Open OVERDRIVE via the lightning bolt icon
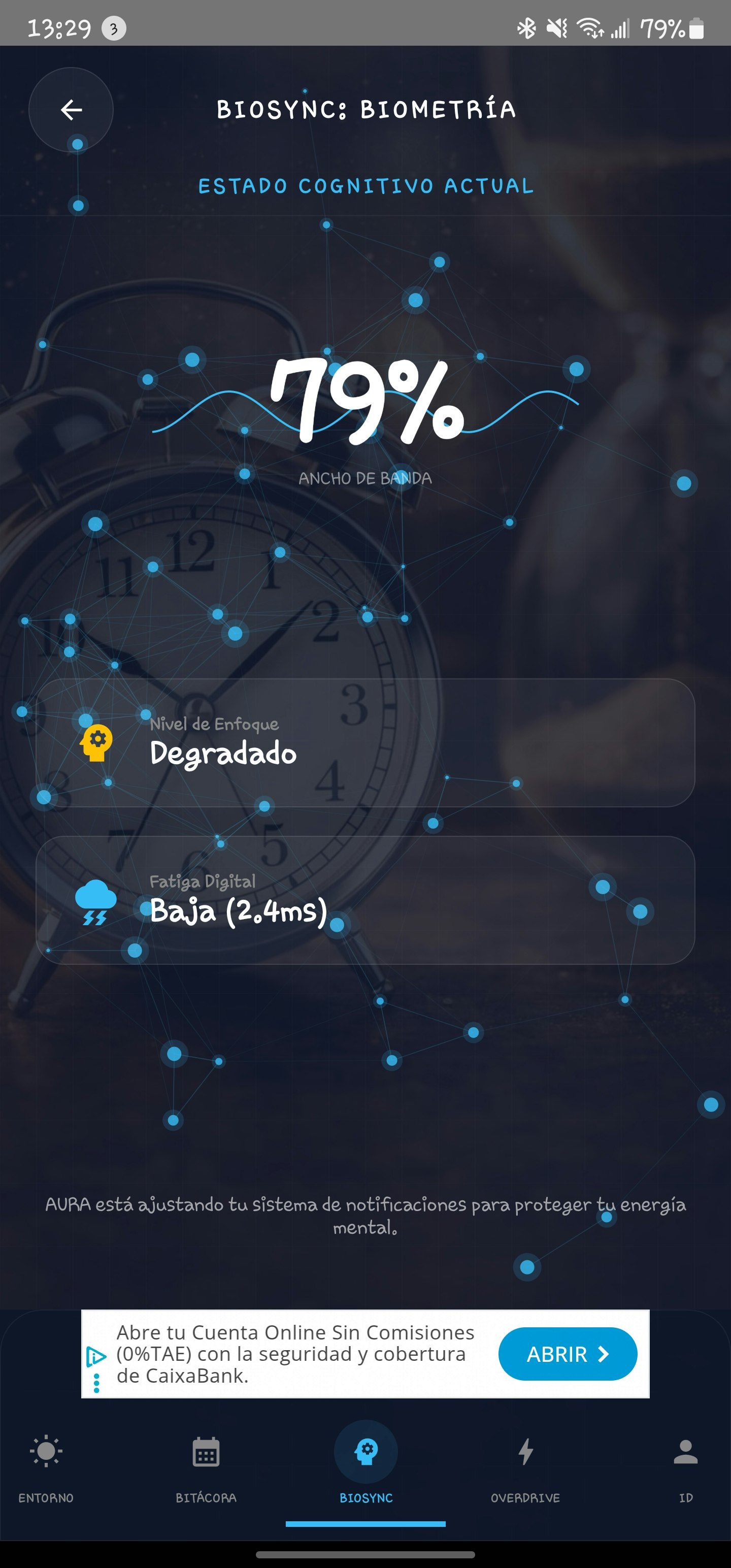 (x=525, y=1451)
